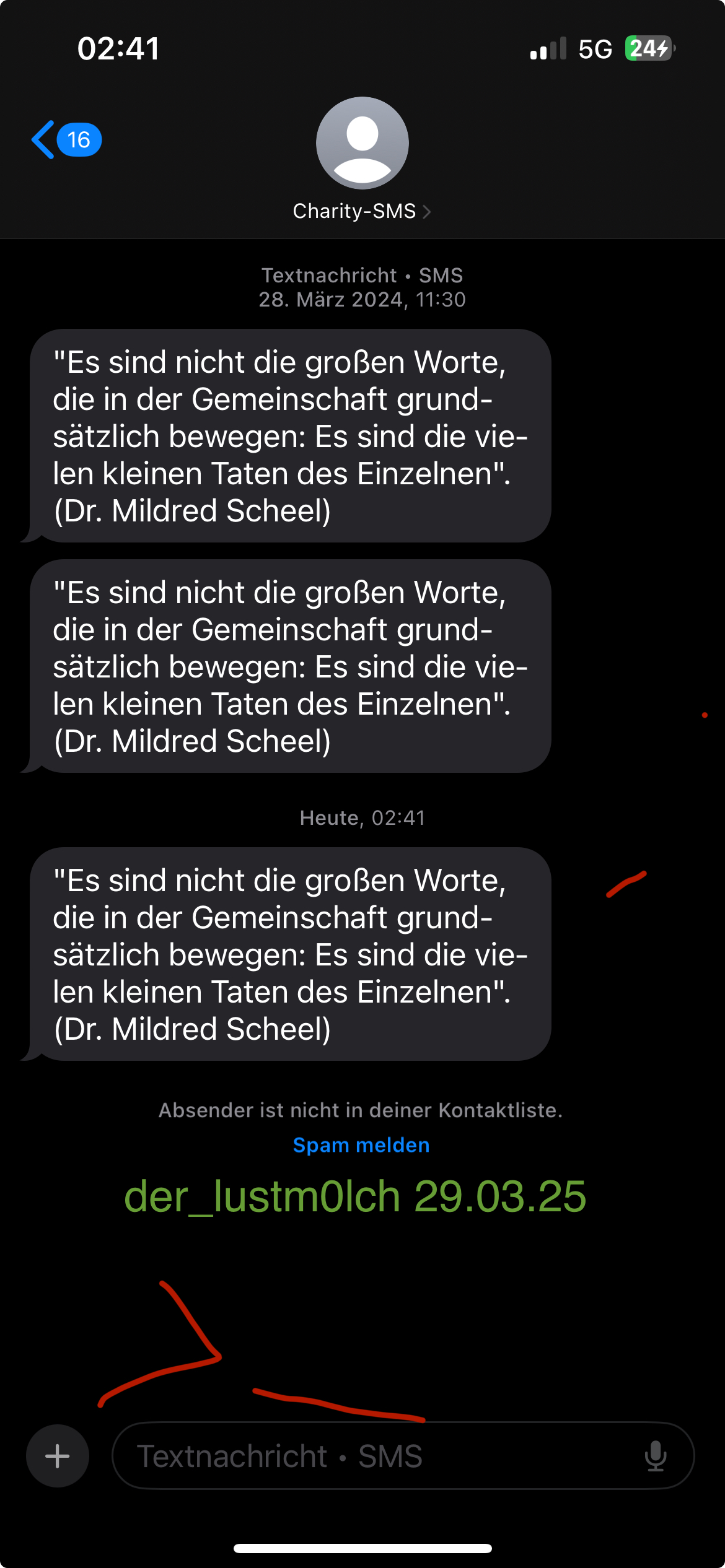The image size is (725, 1568).
Task: Tap the Spam melden link
Action: [361, 1145]
